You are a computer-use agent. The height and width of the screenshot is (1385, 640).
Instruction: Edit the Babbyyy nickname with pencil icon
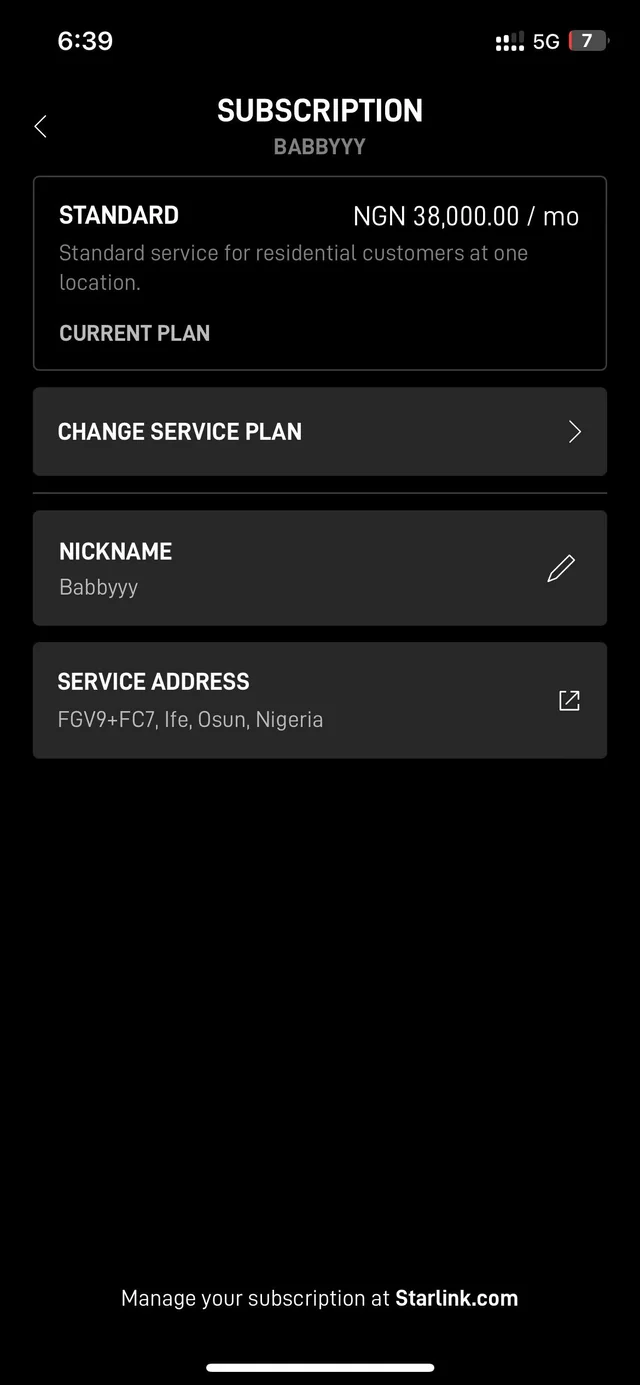pyautogui.click(x=561, y=568)
